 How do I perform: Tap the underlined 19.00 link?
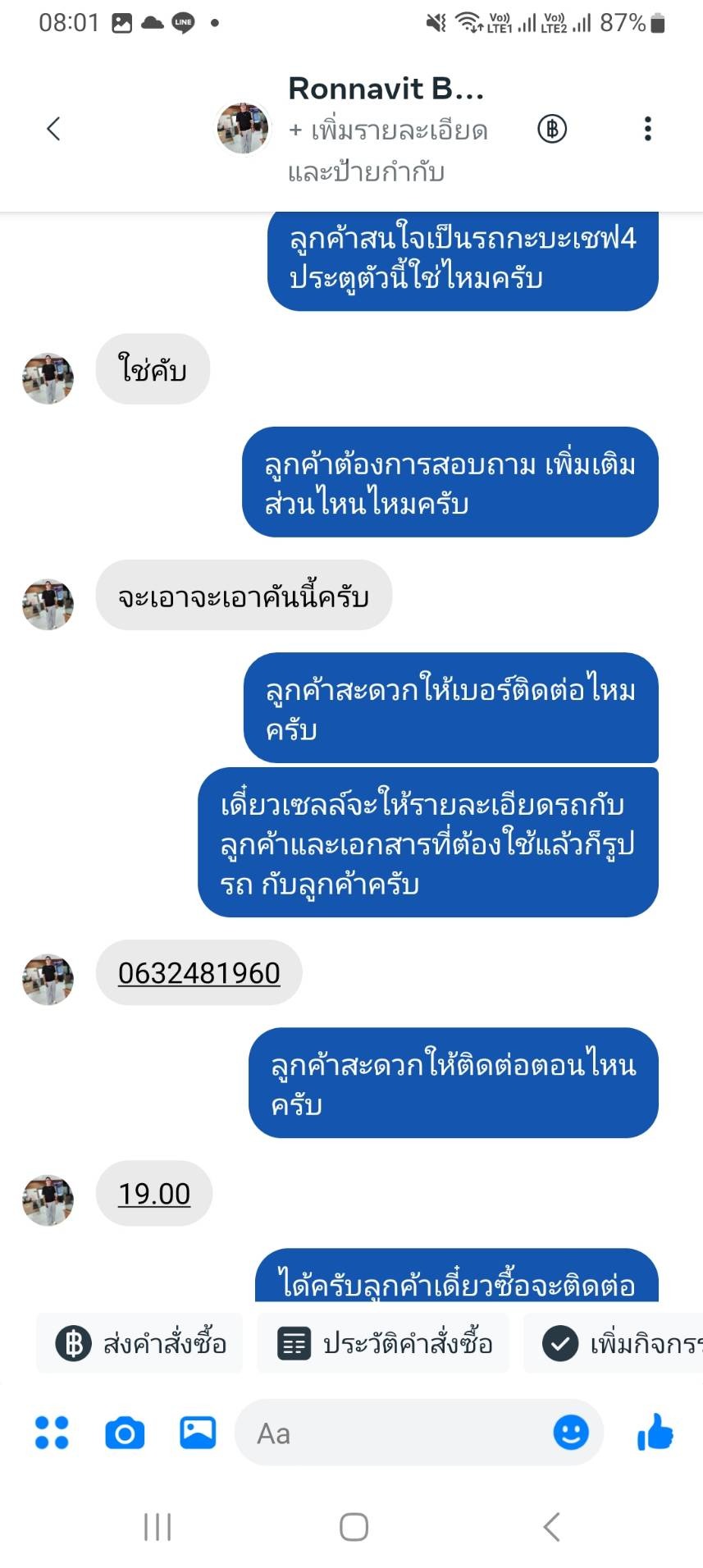click(154, 1194)
